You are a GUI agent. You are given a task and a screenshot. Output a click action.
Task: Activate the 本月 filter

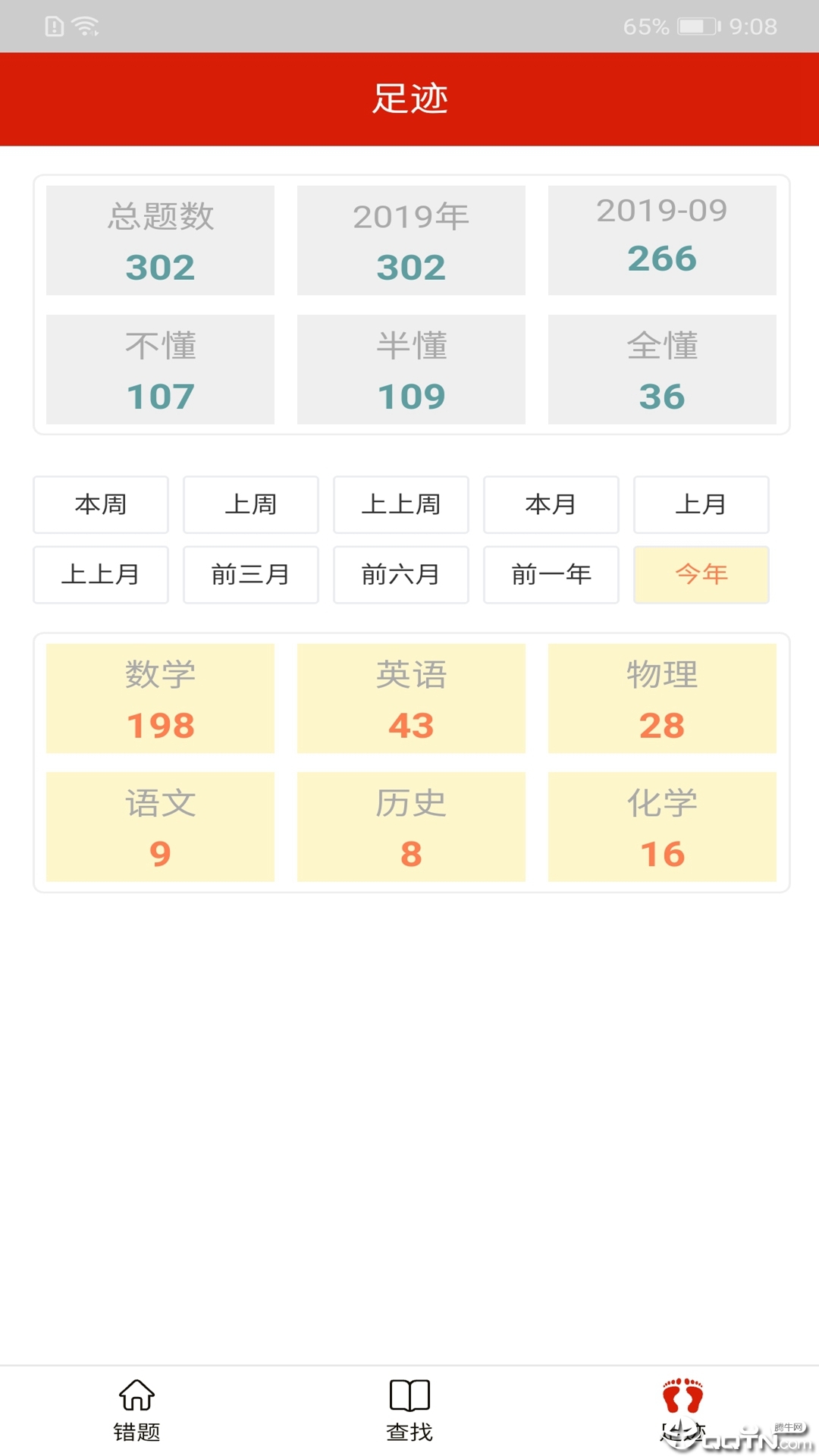tap(551, 505)
